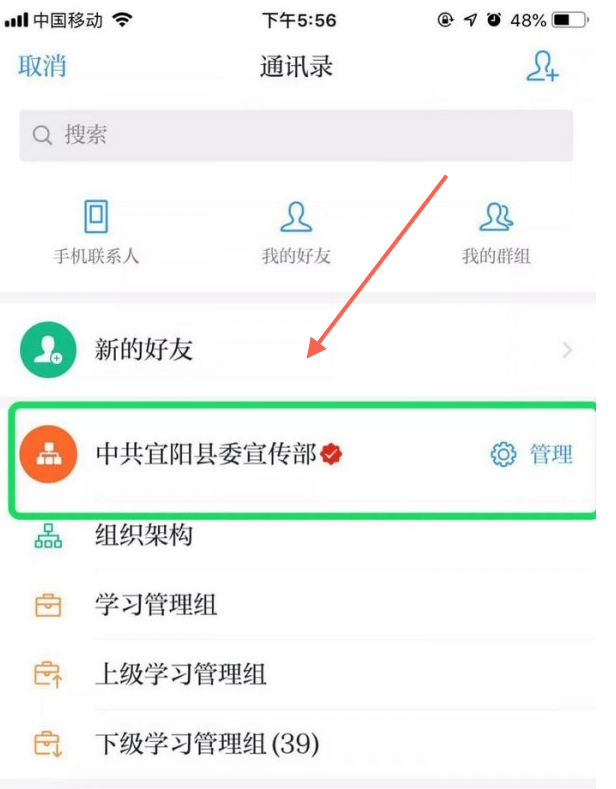Open 手机联系人 phone contacts
Viewport: 616px width, 789px height.
pos(96,231)
